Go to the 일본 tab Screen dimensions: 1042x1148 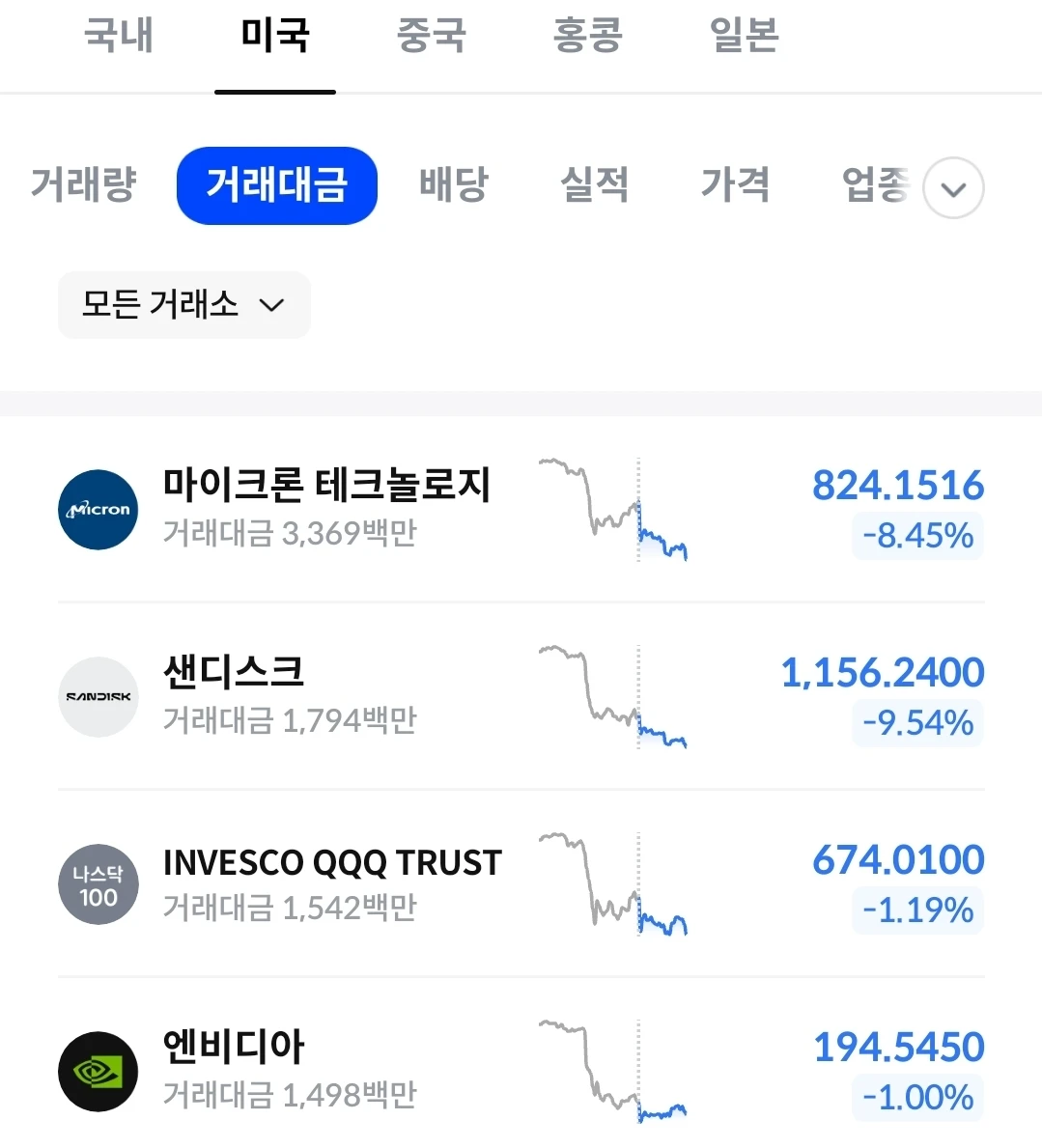tap(744, 35)
